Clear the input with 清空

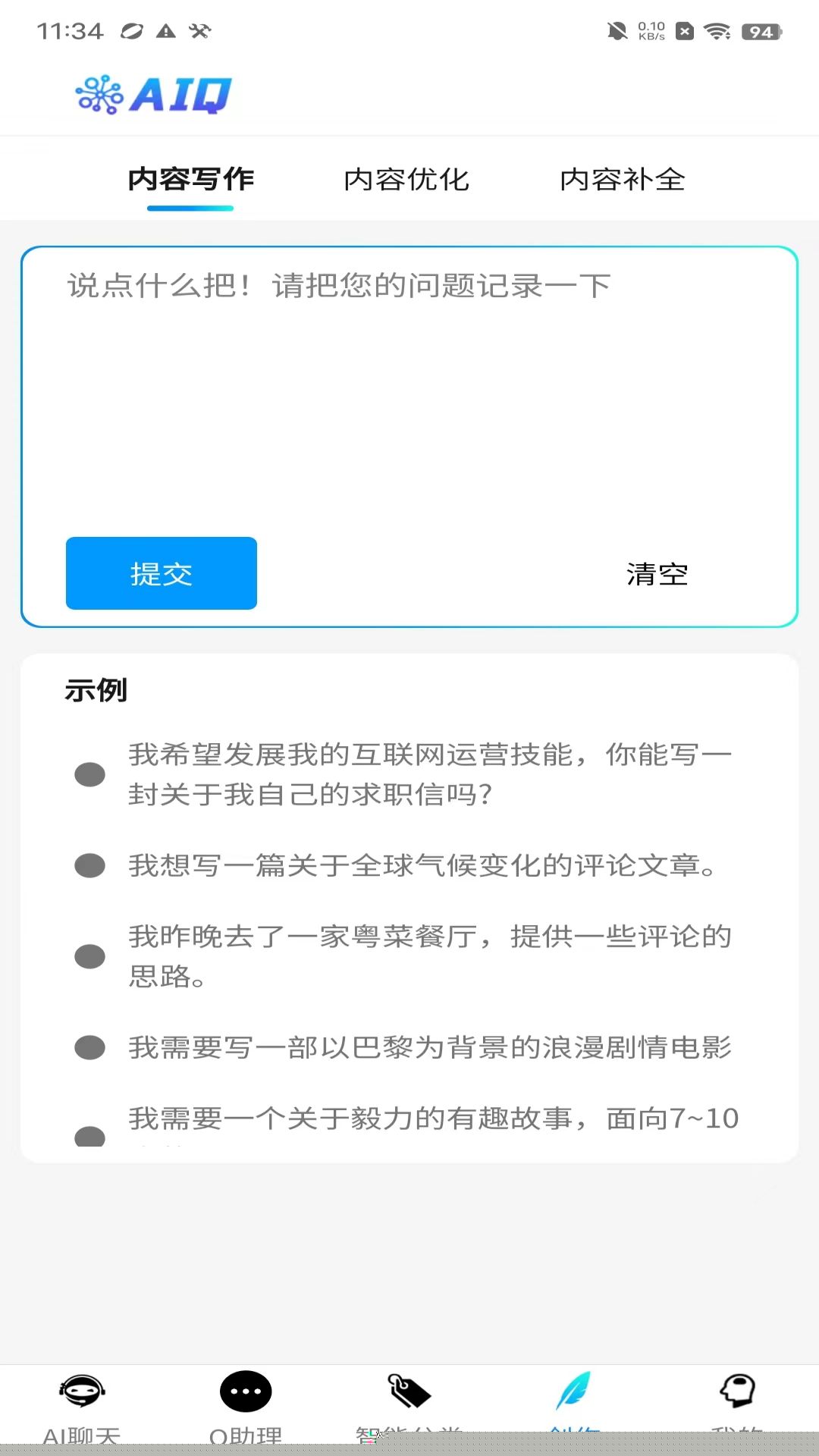(657, 574)
